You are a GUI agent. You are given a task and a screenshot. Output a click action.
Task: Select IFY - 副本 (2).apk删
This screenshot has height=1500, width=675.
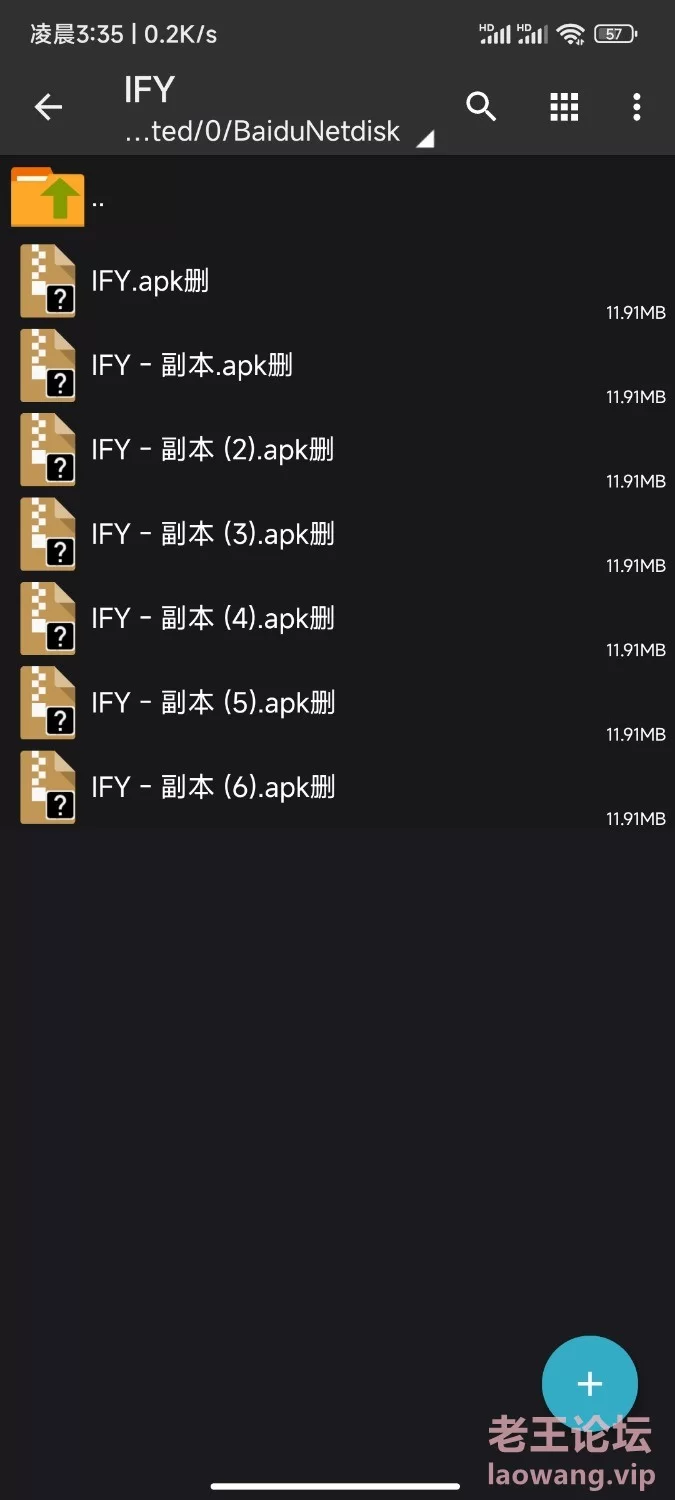coord(337,449)
